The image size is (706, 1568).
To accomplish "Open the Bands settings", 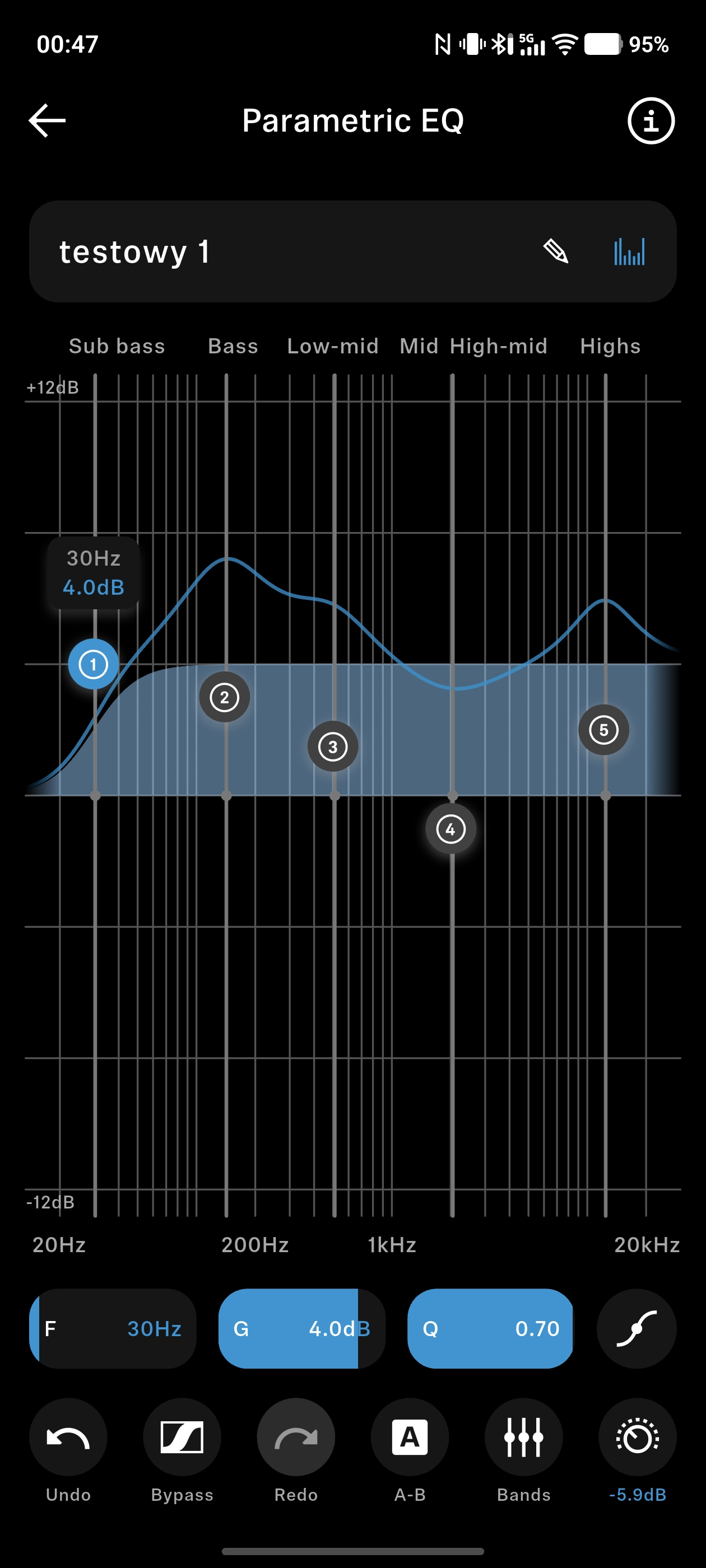I will [524, 1437].
